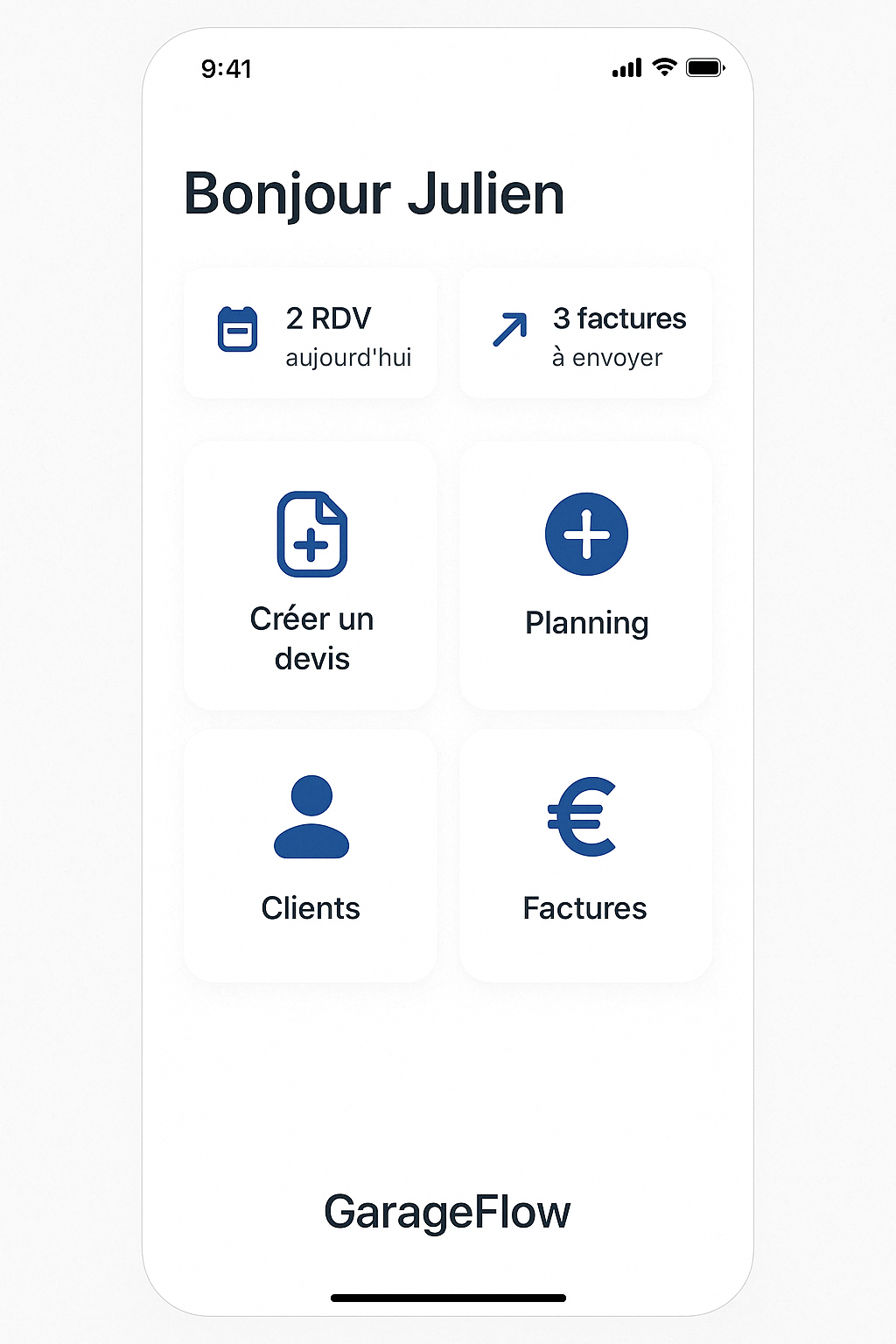This screenshot has width=896, height=1344.
Task: Tap the aujourd'hui text under 2 RDV
Action: (x=348, y=357)
